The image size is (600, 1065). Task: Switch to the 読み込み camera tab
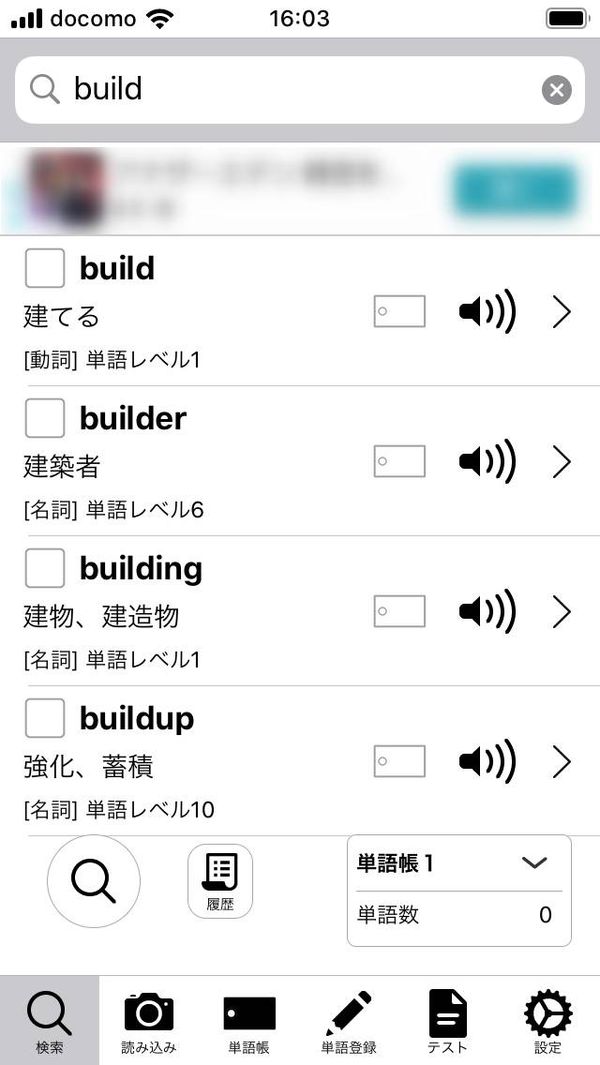click(x=149, y=1021)
